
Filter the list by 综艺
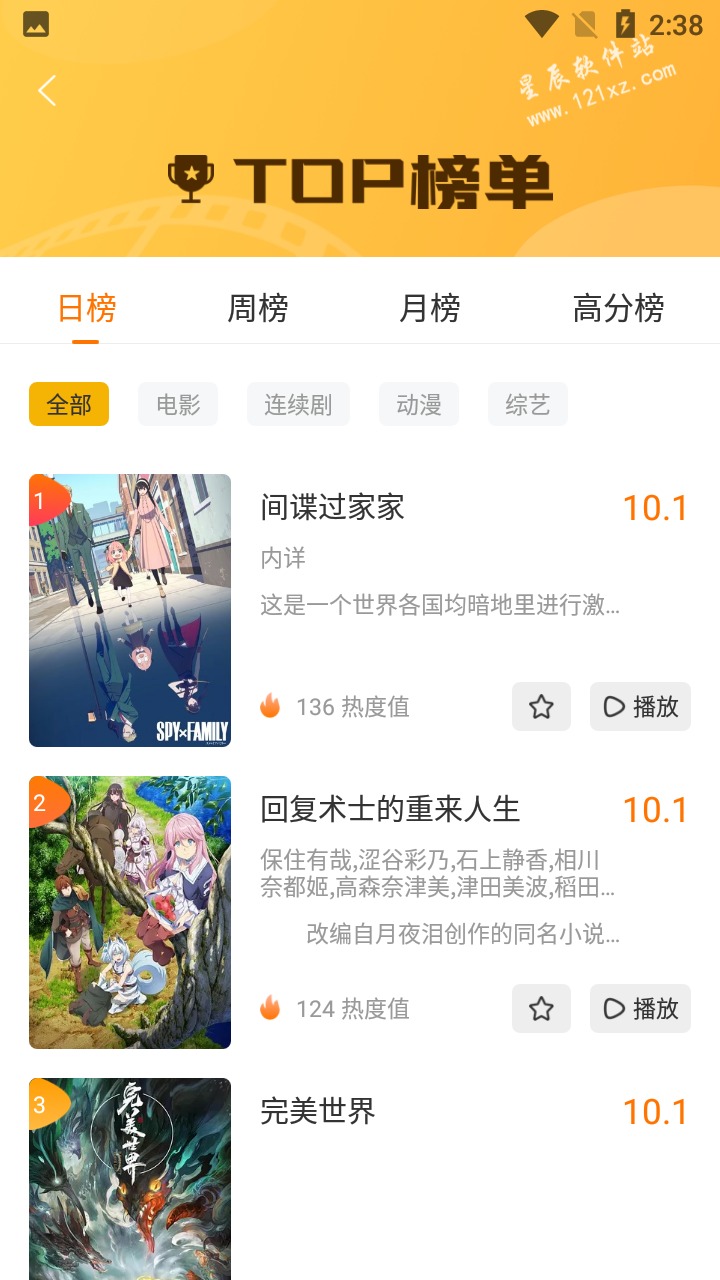tap(528, 404)
